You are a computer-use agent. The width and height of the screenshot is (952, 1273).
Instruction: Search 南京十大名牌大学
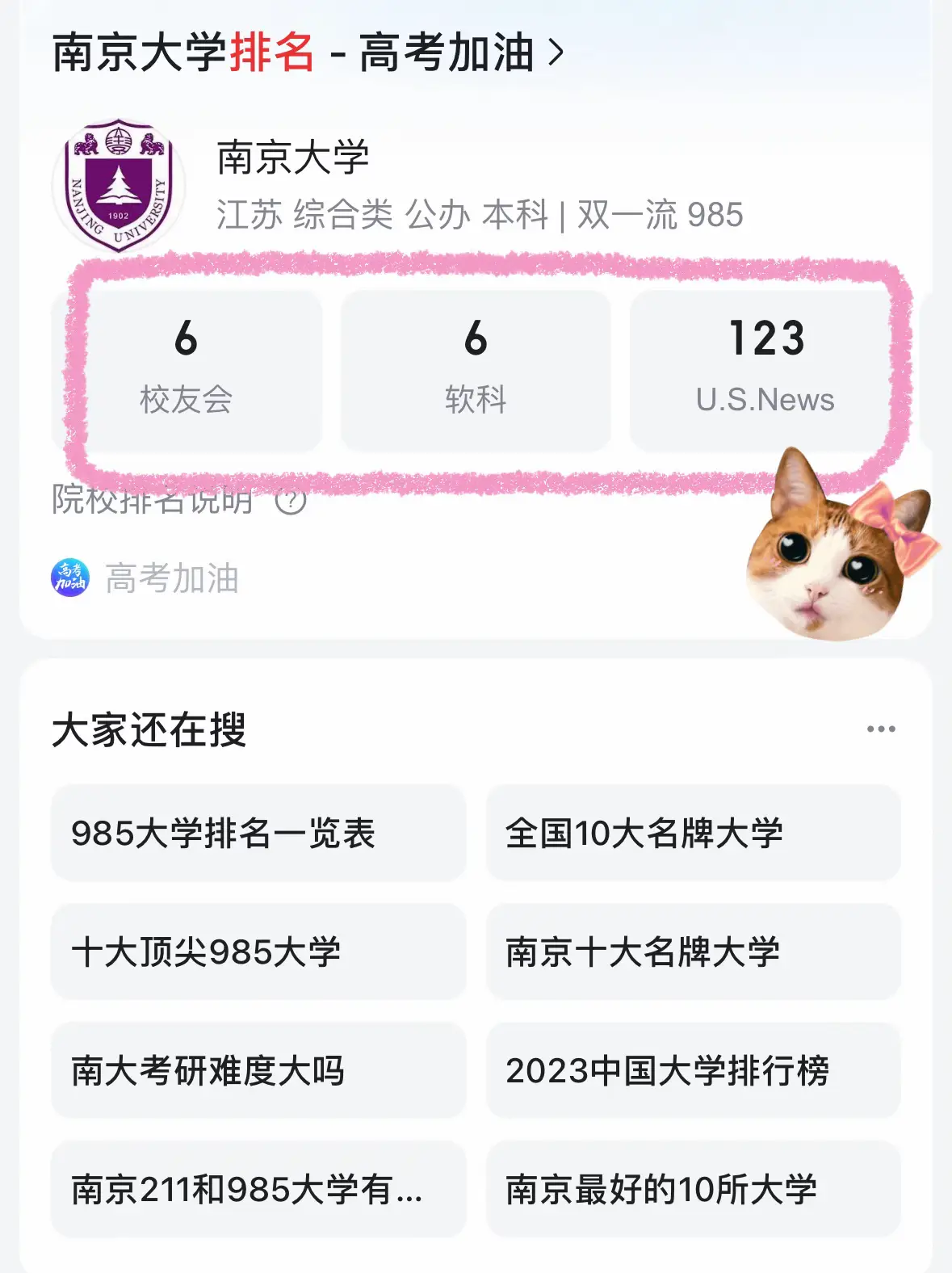(693, 952)
